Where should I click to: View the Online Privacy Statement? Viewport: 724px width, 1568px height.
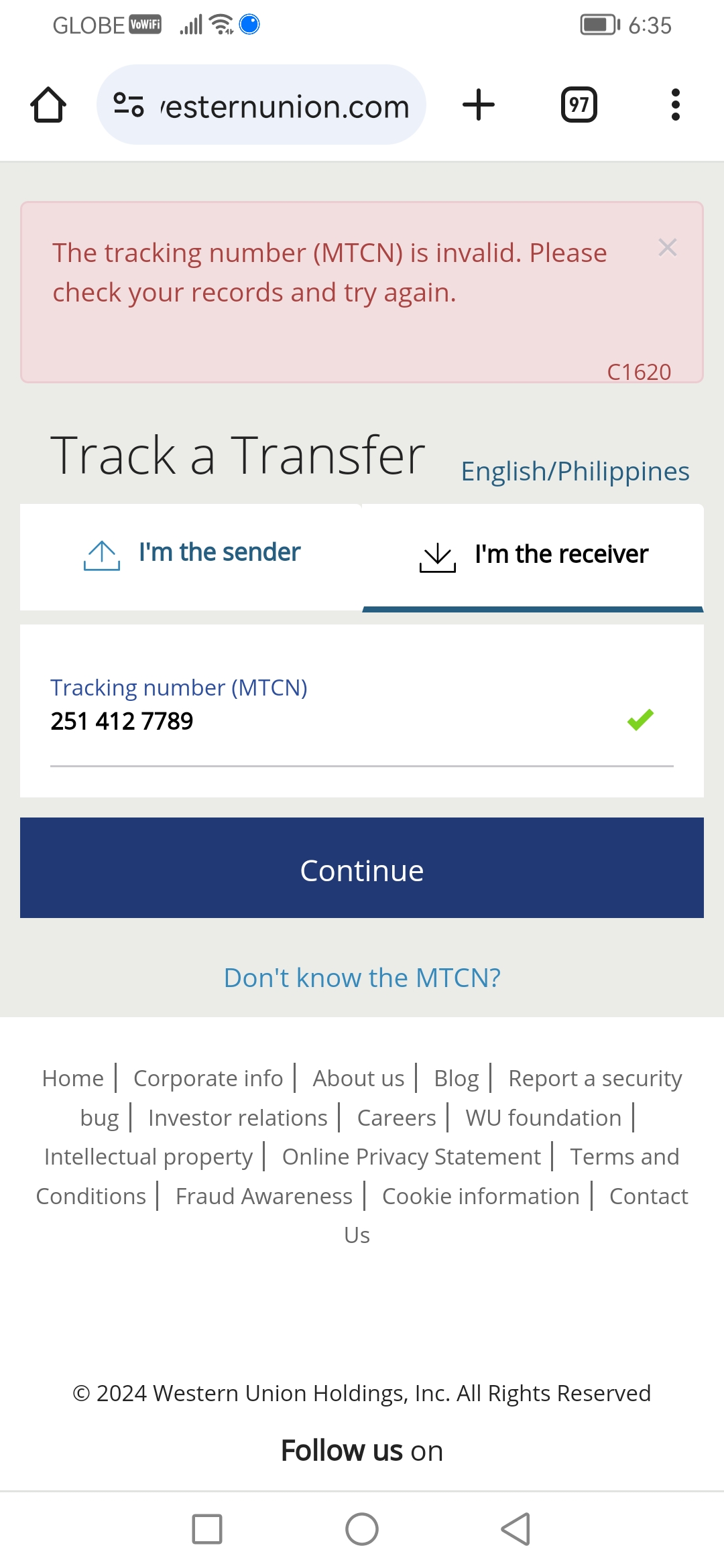click(x=412, y=1157)
